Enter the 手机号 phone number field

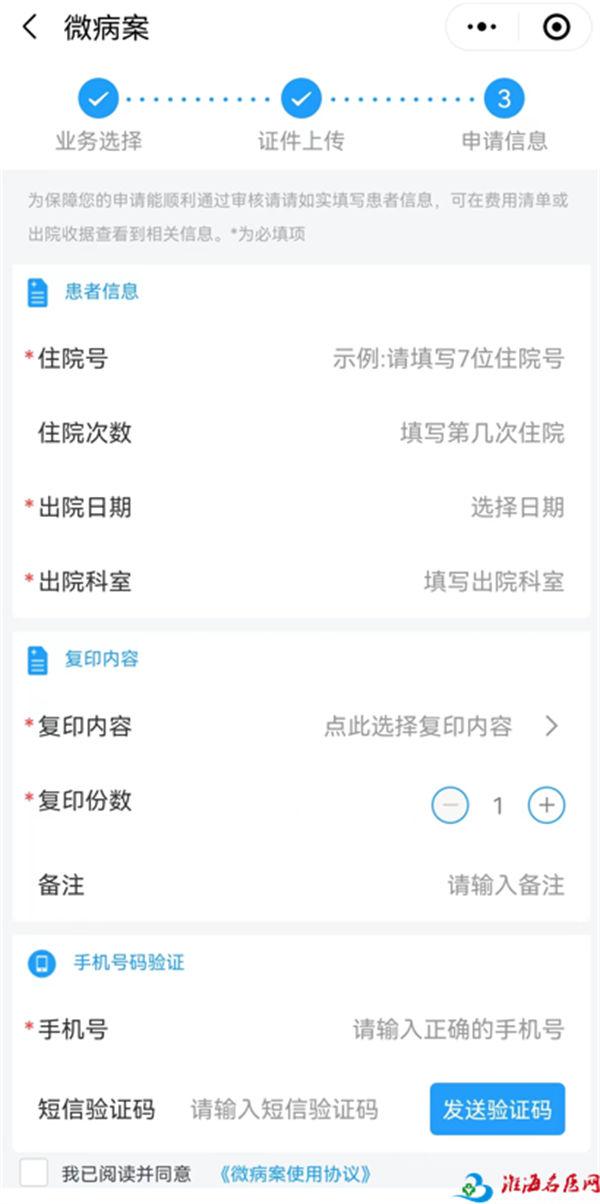click(458, 1029)
